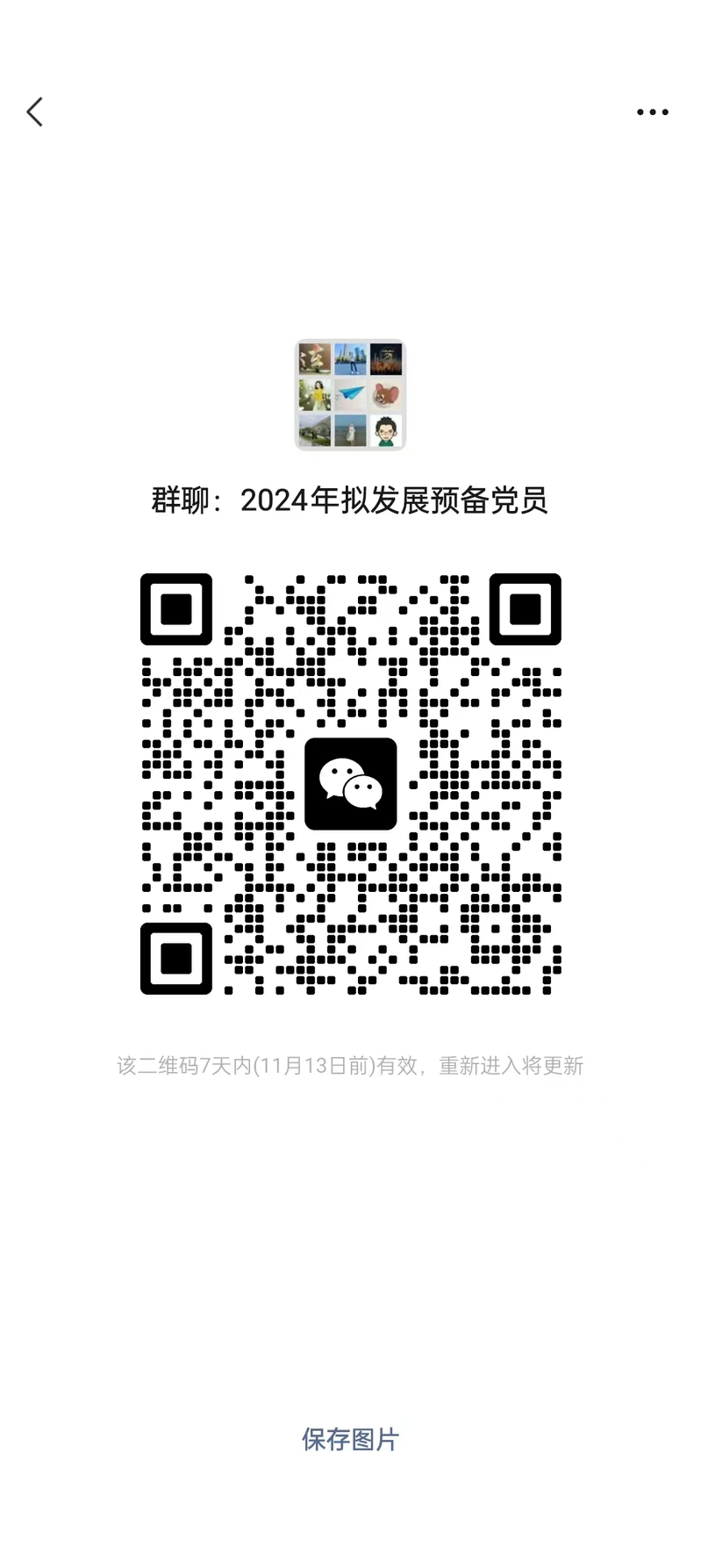
Task: Open the three-dot overflow menu
Action: (x=652, y=112)
